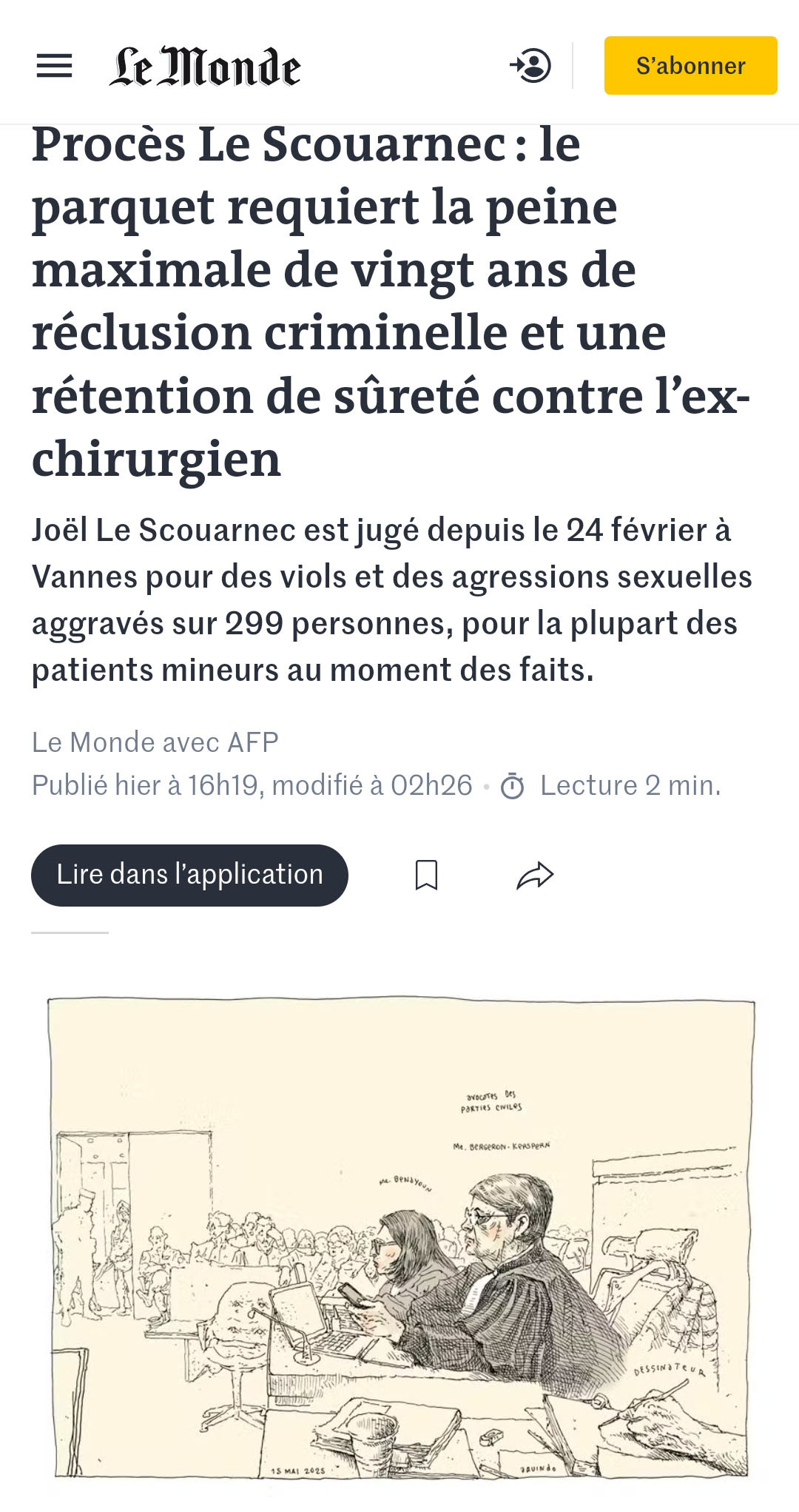The height and width of the screenshot is (1512, 799).
Task: Tap the S'abonner subscribe button
Action: click(x=690, y=66)
